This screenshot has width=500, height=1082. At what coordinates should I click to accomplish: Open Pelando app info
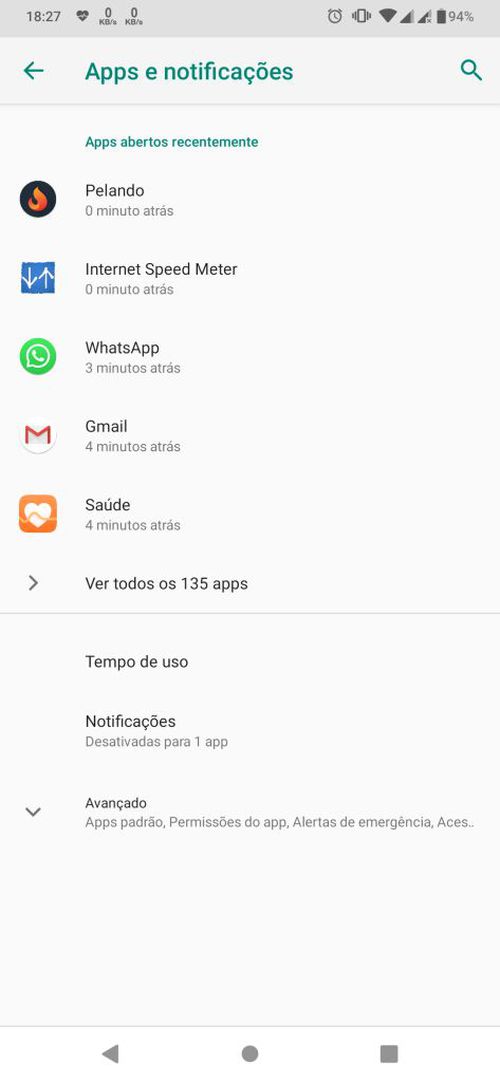point(250,199)
